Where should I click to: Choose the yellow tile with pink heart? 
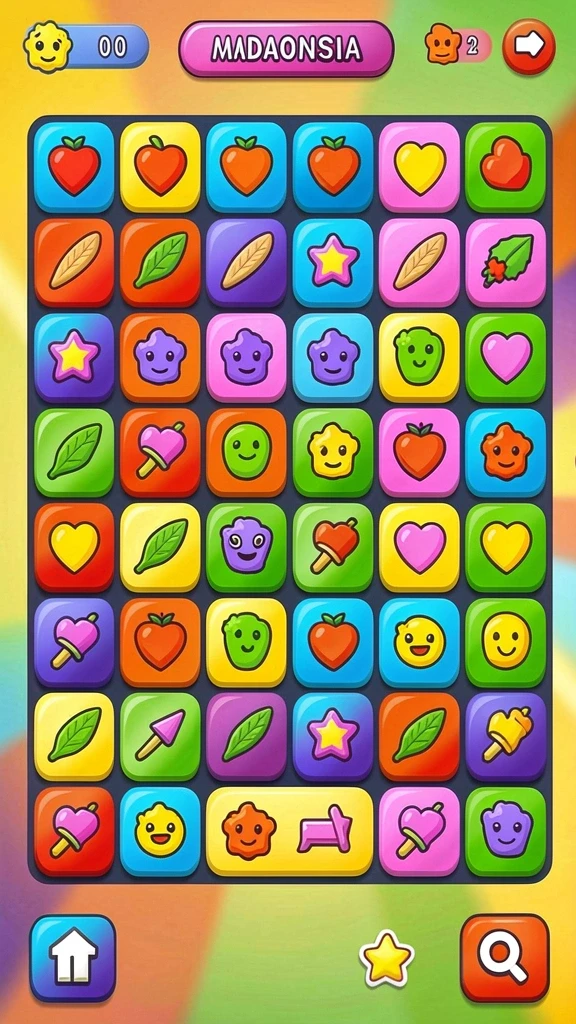click(419, 547)
